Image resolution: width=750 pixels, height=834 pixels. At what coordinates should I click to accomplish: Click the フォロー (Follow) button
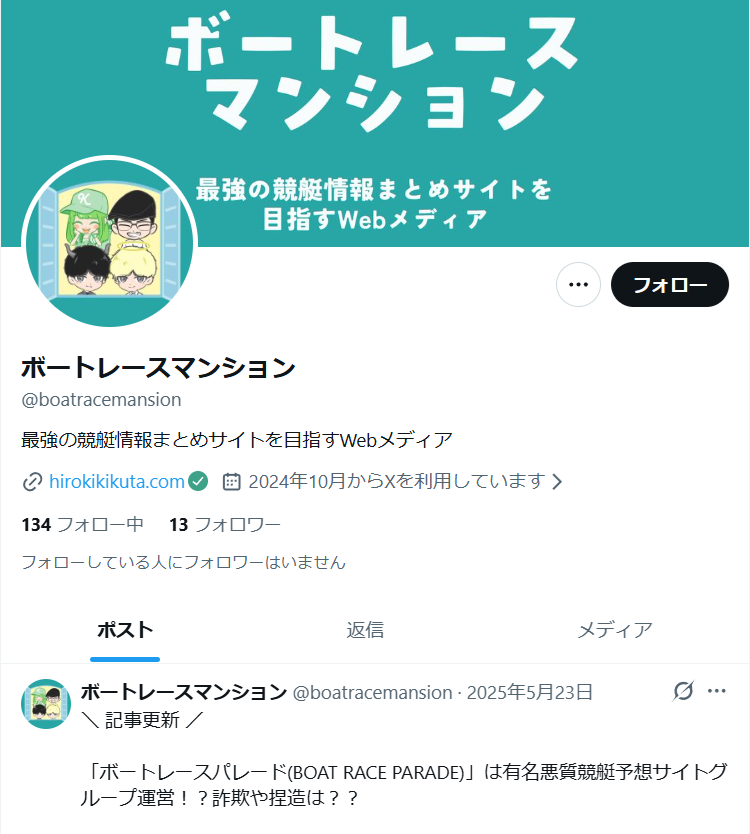click(669, 284)
